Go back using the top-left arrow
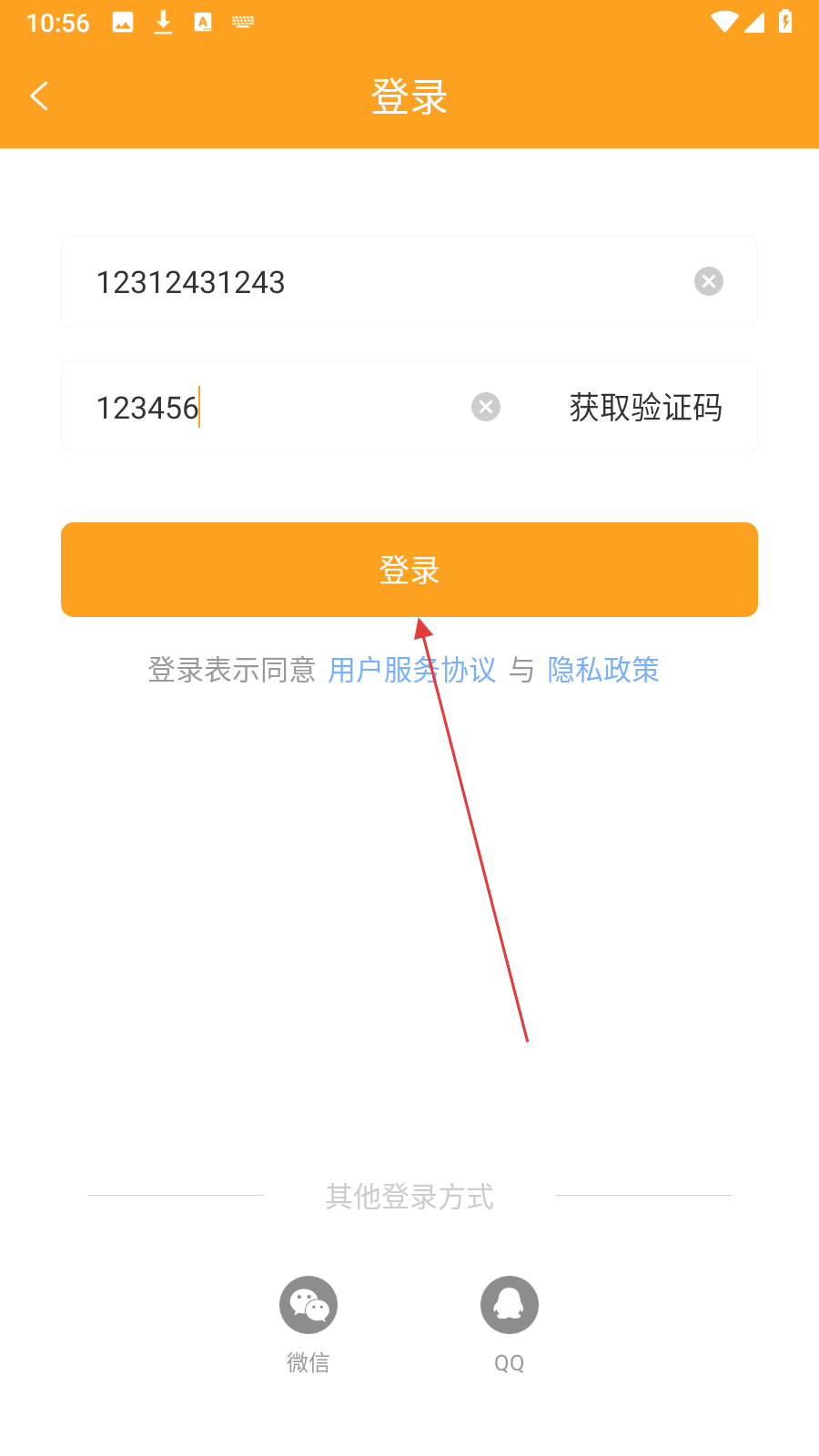819x1456 pixels. pos(39,96)
